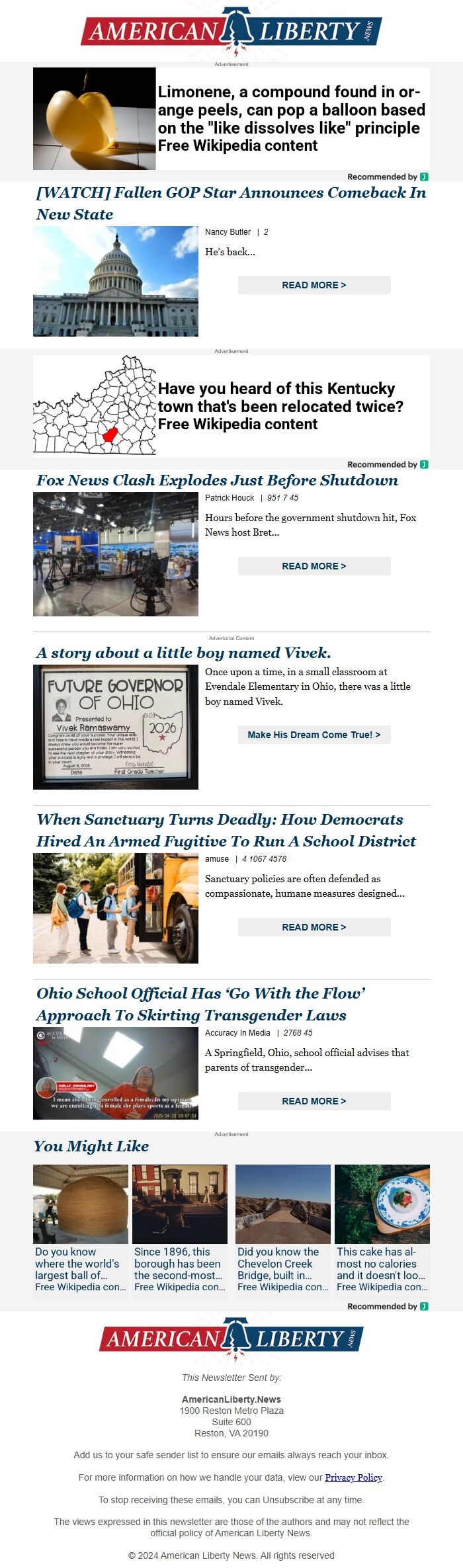
Task: Tap Make His Dream Come True button
Action: 314,735
